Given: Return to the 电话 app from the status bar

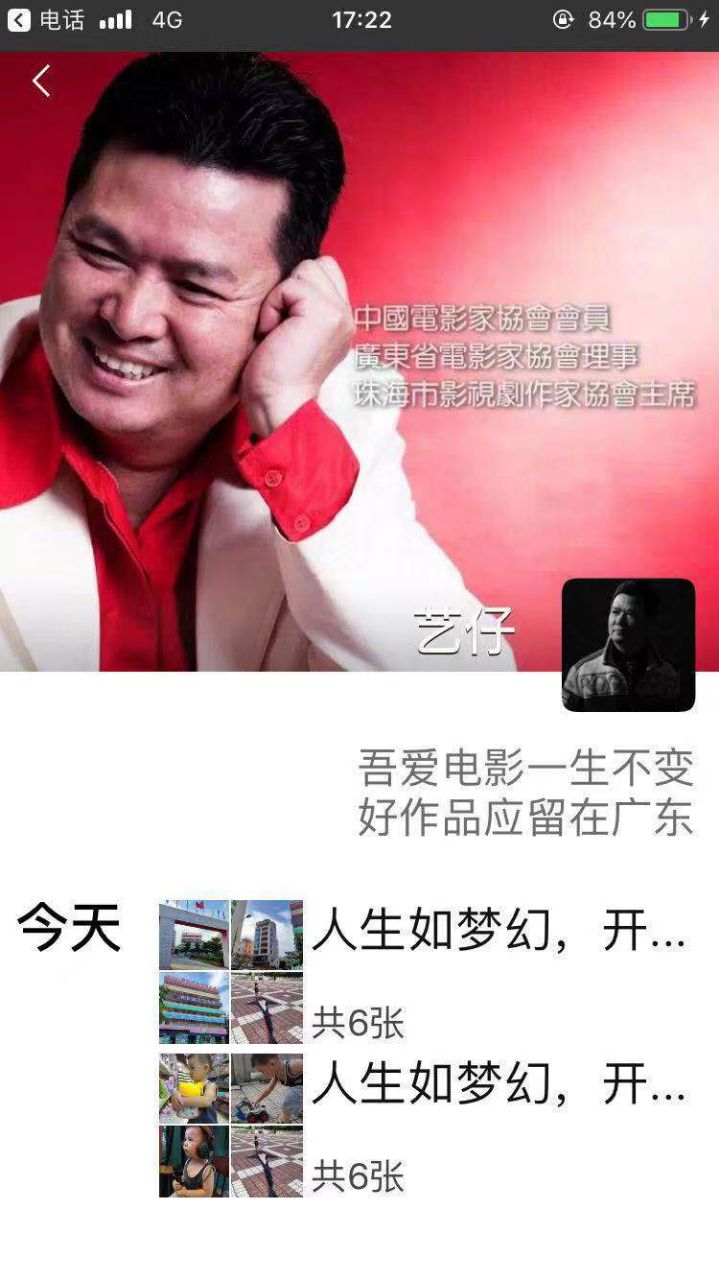Looking at the screenshot, I should coord(45,19).
